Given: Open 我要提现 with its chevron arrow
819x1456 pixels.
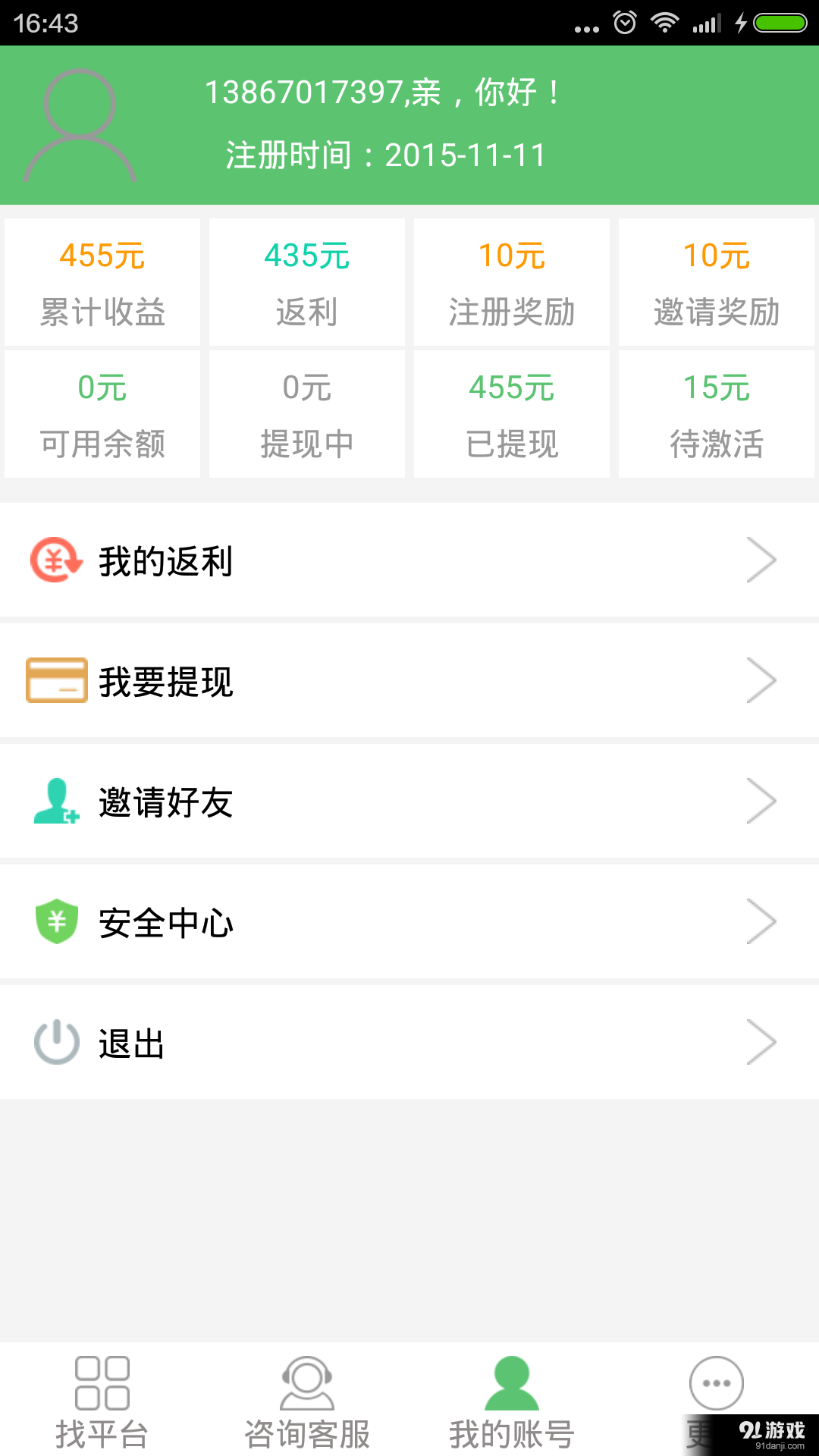Looking at the screenshot, I should (x=762, y=681).
